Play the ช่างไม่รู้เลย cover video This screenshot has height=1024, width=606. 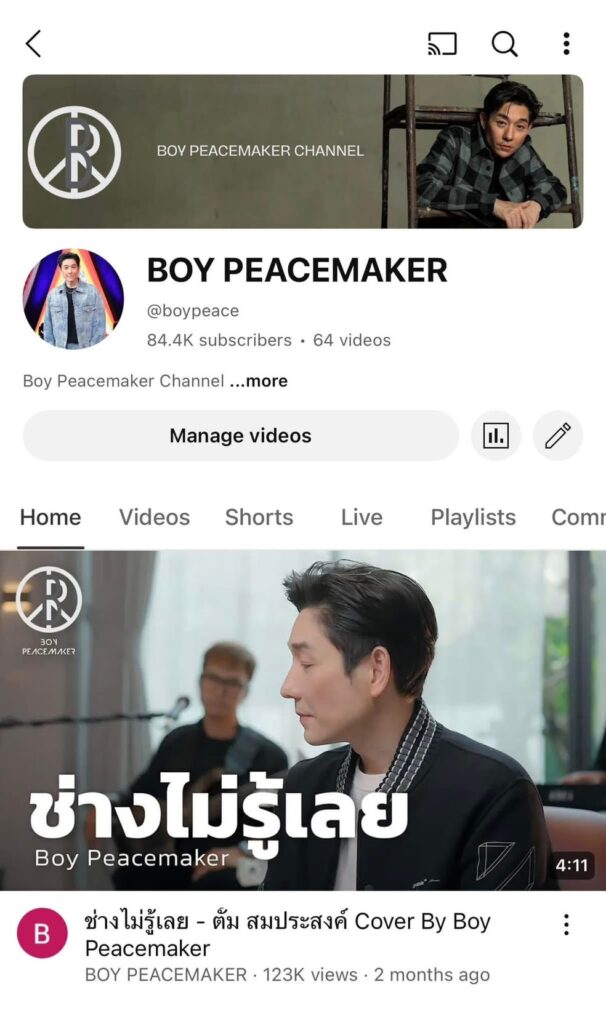click(303, 720)
